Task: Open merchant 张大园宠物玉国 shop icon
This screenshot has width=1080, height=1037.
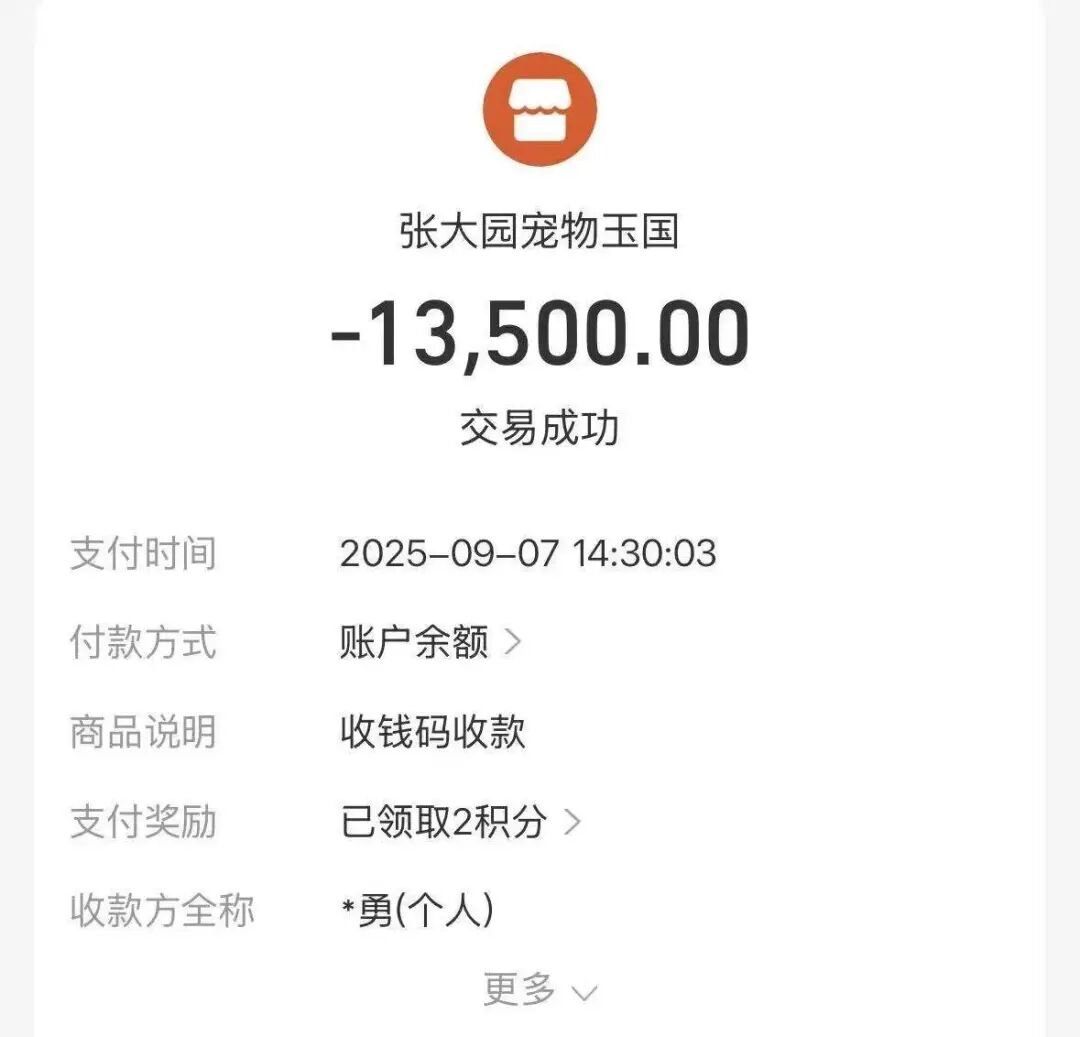Action: tap(539, 108)
